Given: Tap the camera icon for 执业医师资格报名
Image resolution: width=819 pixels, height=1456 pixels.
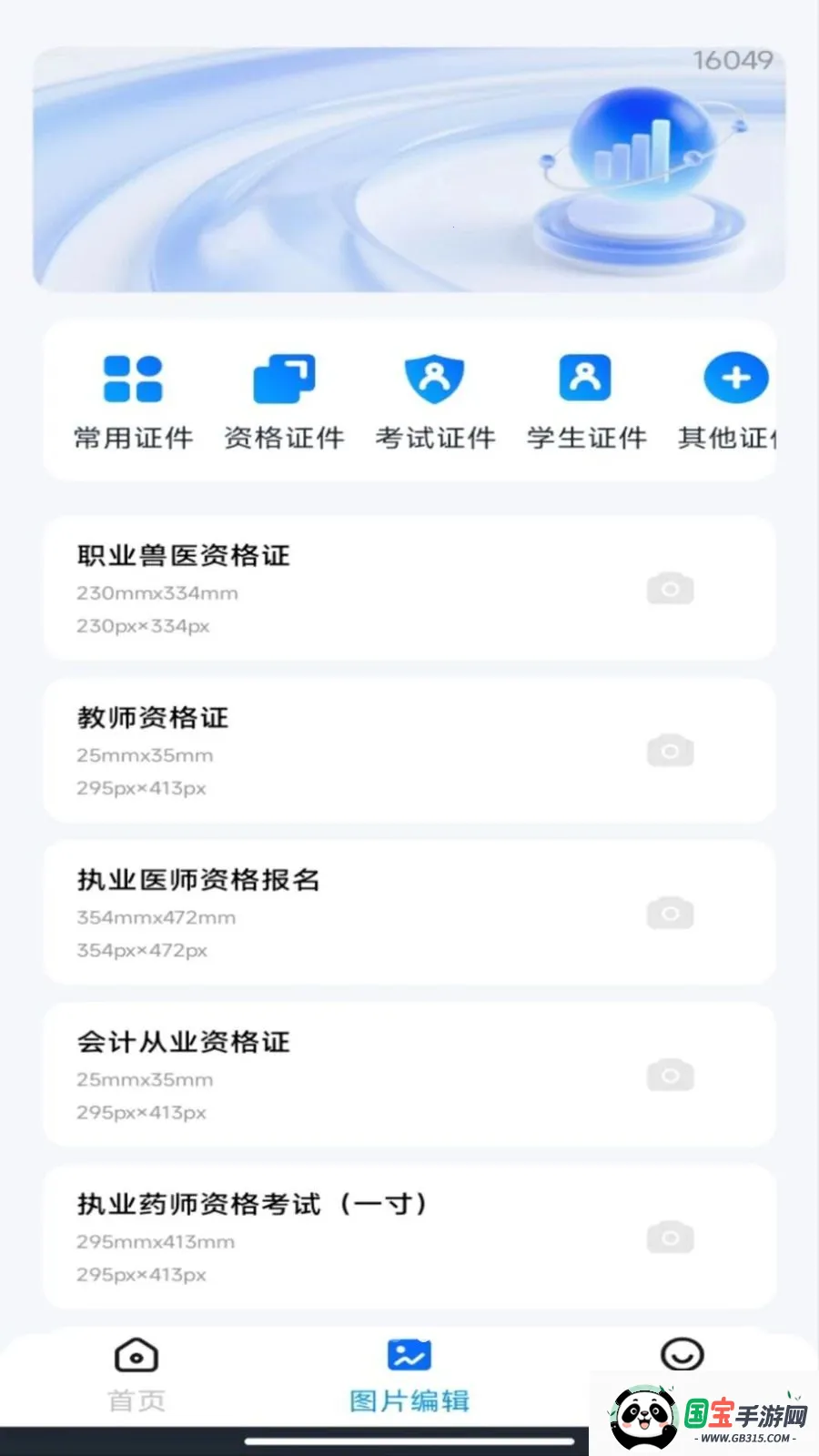Looking at the screenshot, I should click(x=671, y=913).
